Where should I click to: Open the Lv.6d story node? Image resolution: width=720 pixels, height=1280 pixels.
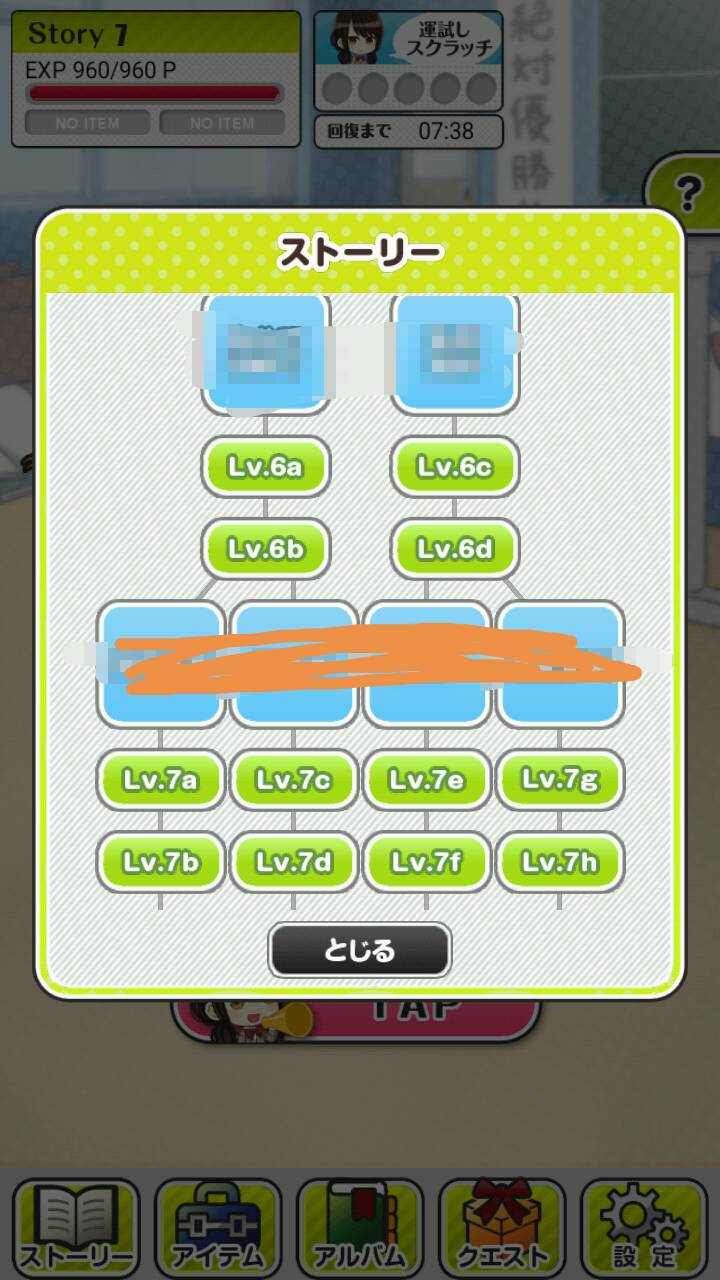click(x=455, y=549)
